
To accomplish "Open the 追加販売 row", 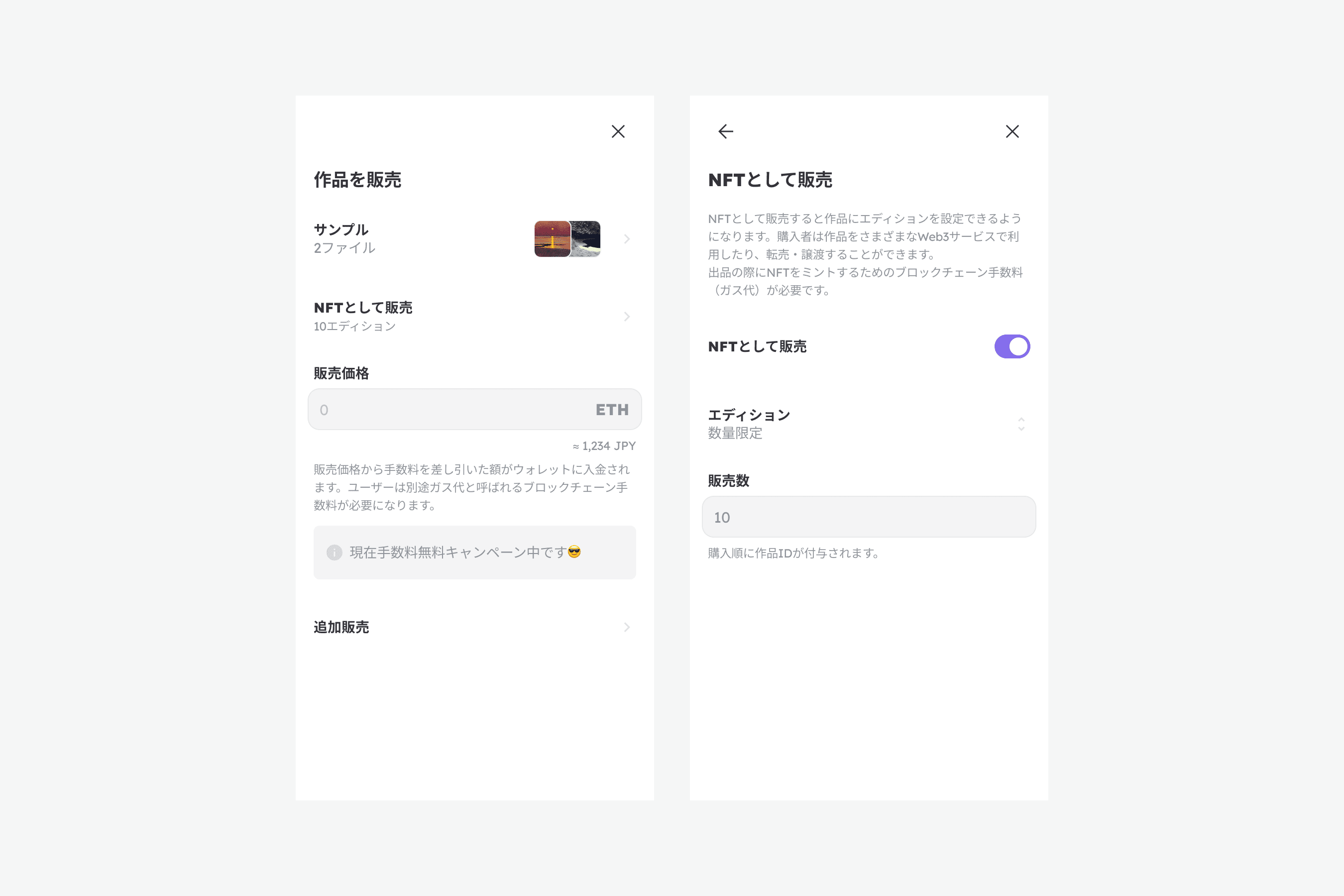I will [x=474, y=627].
